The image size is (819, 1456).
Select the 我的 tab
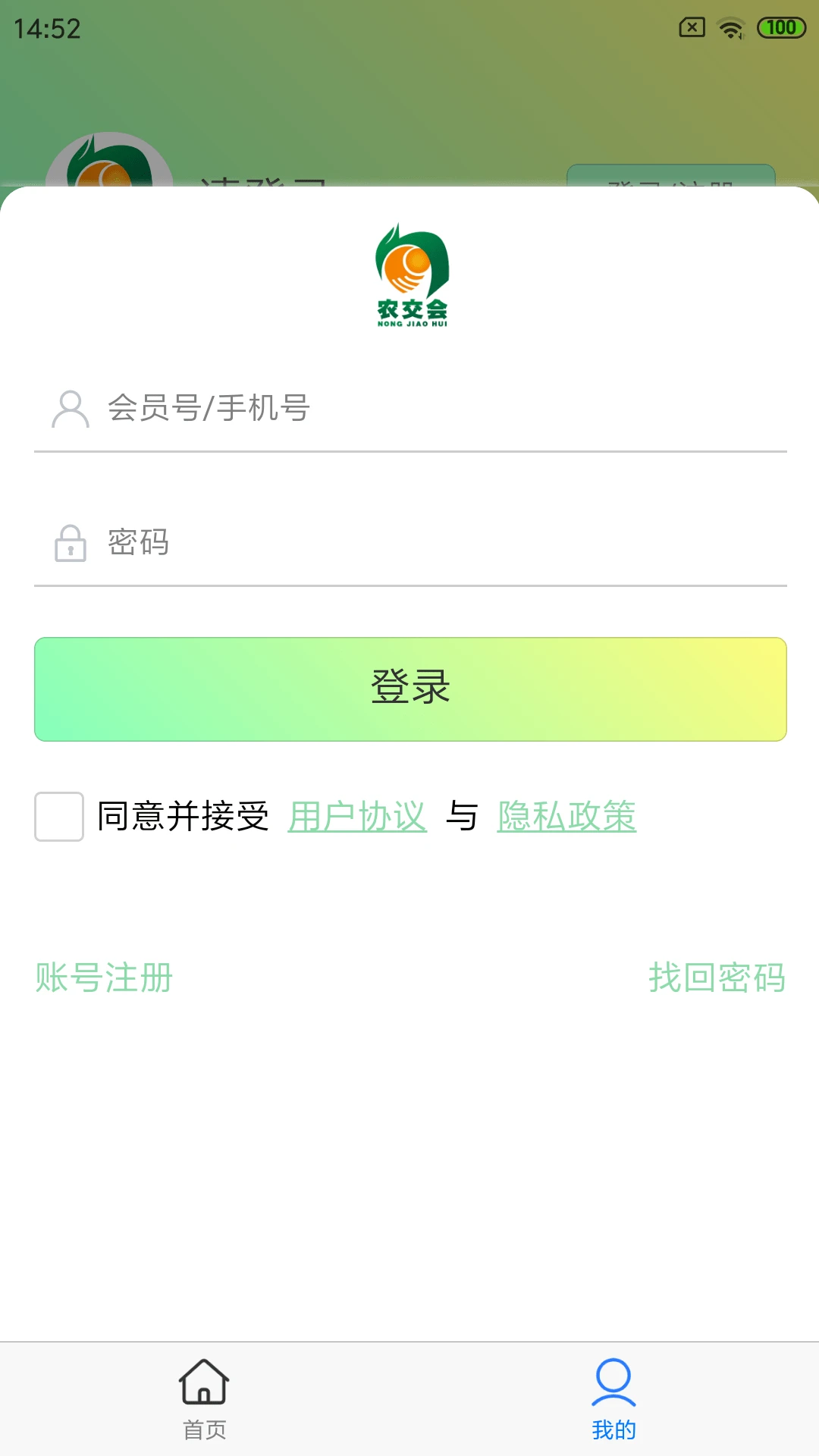coord(613,1399)
